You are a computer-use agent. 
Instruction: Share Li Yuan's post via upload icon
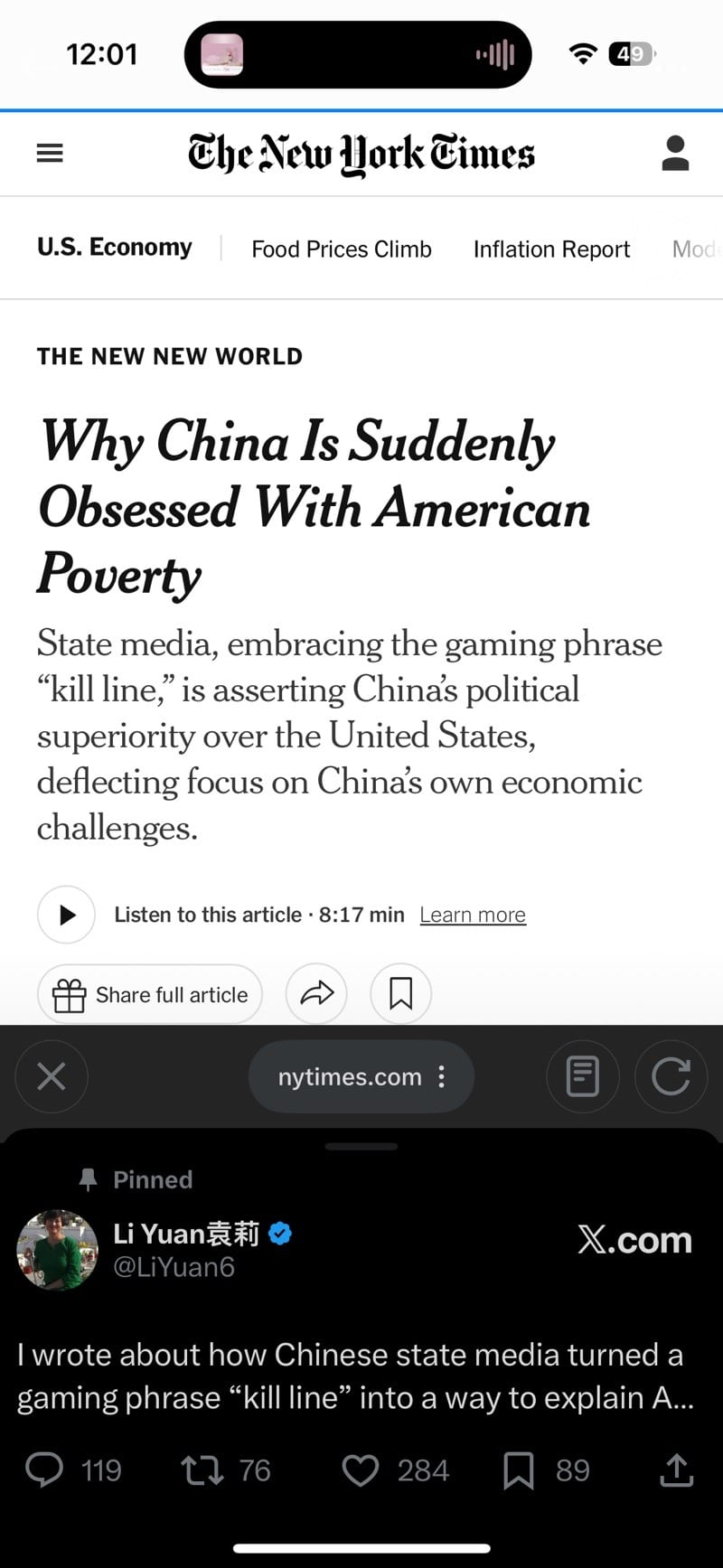pyautogui.click(x=676, y=1470)
